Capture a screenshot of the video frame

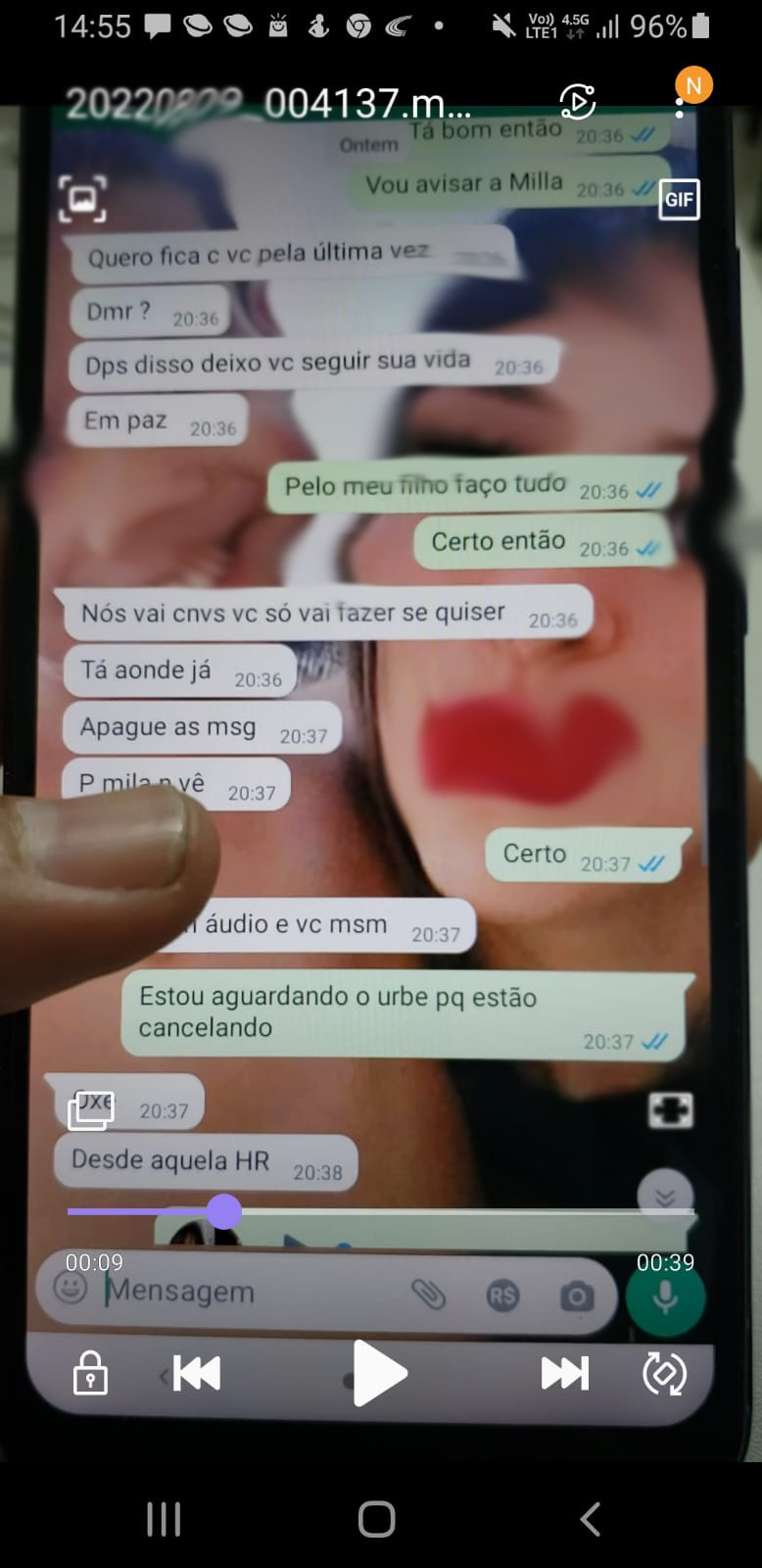click(x=82, y=199)
